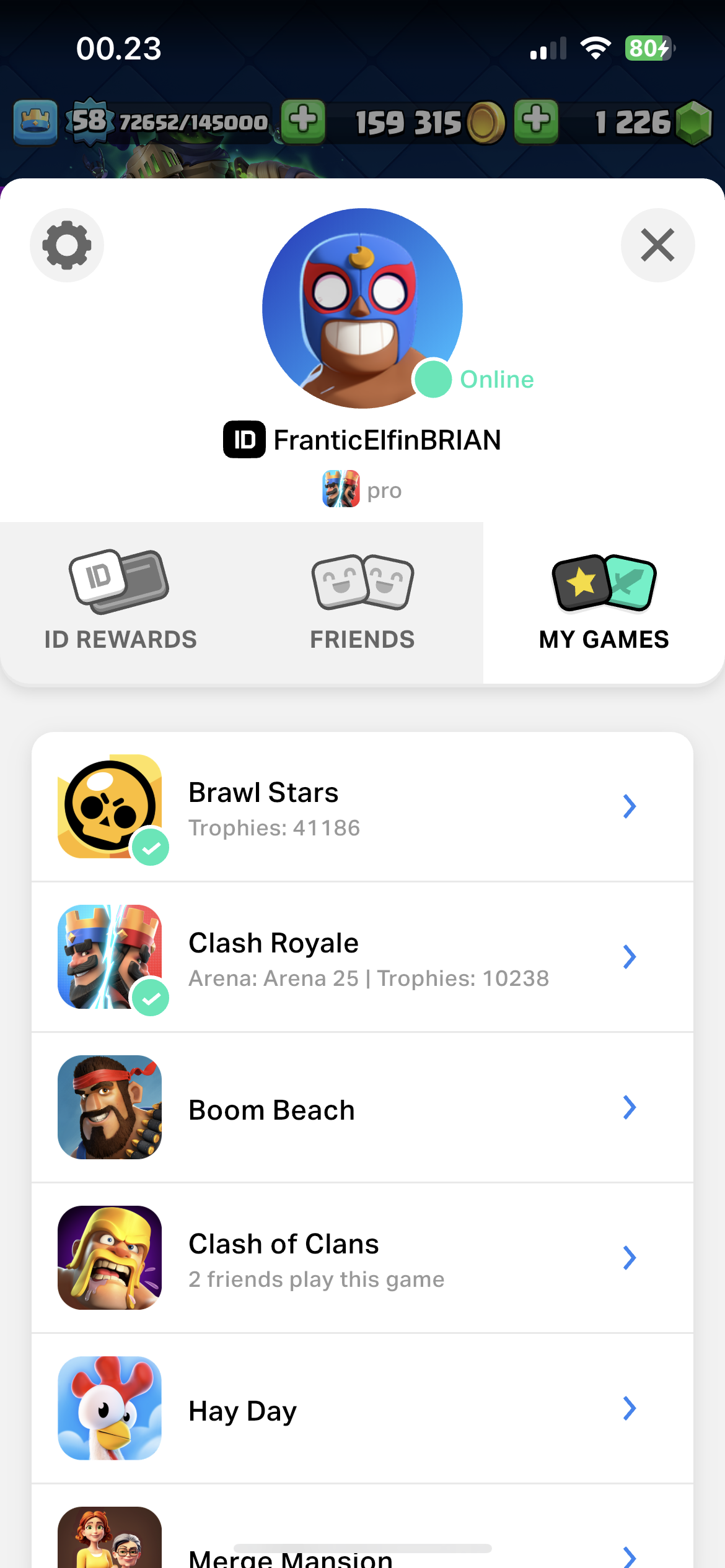725x1568 pixels.
Task: Close the Supercell ID panel
Action: pos(657,245)
